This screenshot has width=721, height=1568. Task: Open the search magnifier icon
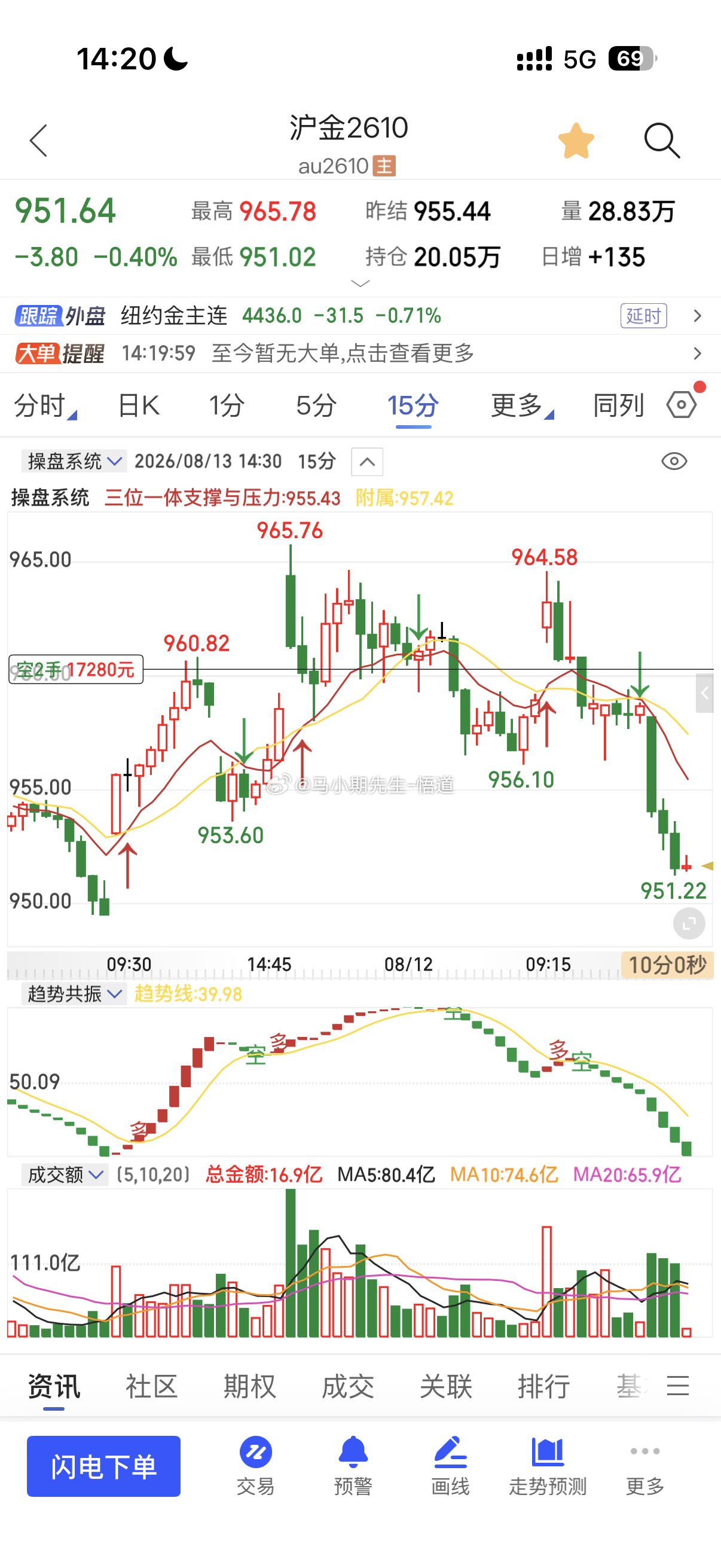click(662, 141)
